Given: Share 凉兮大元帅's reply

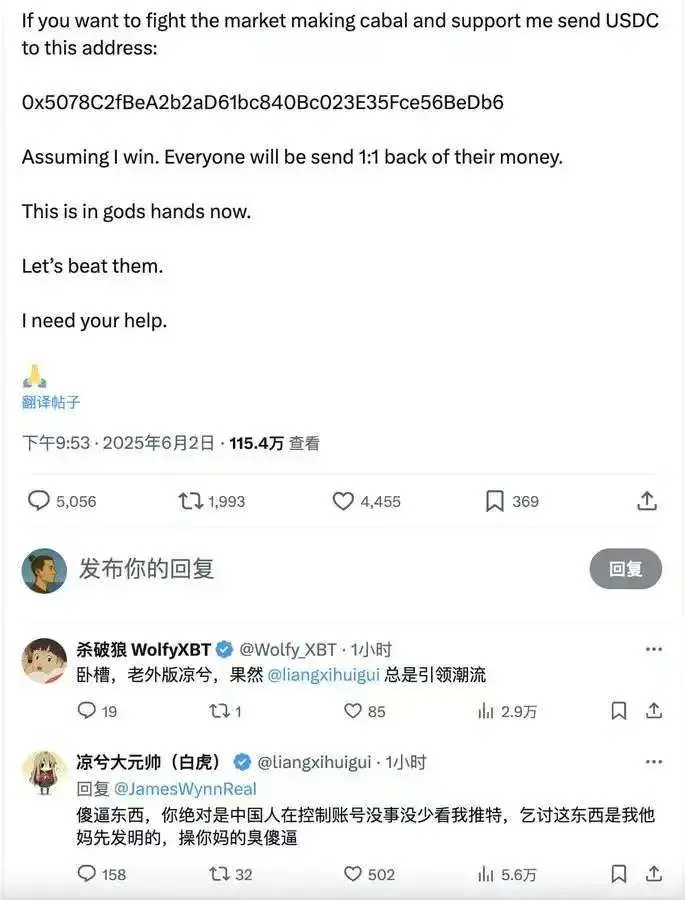Looking at the screenshot, I should [x=654, y=874].
